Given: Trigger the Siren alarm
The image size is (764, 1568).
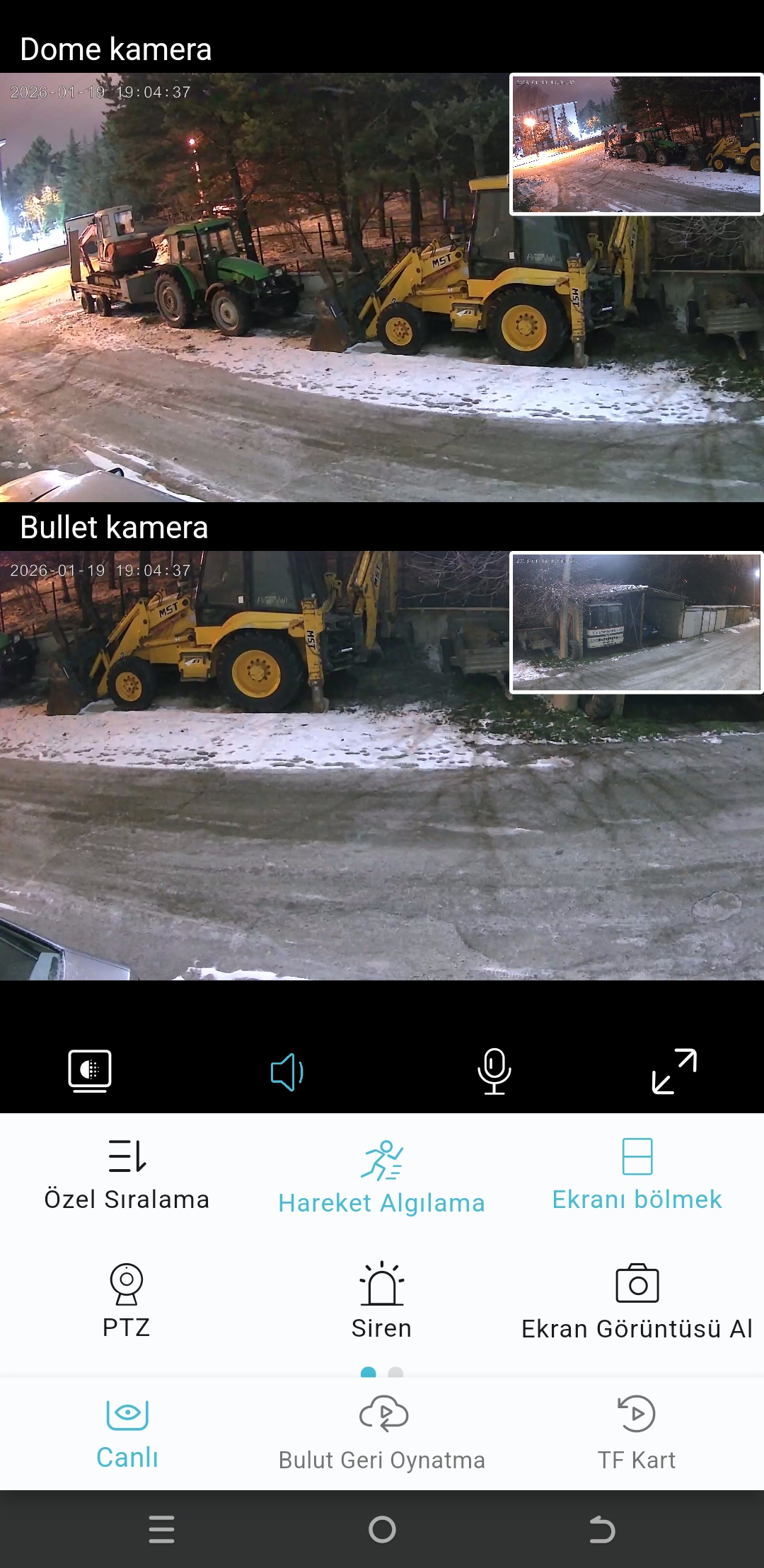Looking at the screenshot, I should [x=381, y=1300].
